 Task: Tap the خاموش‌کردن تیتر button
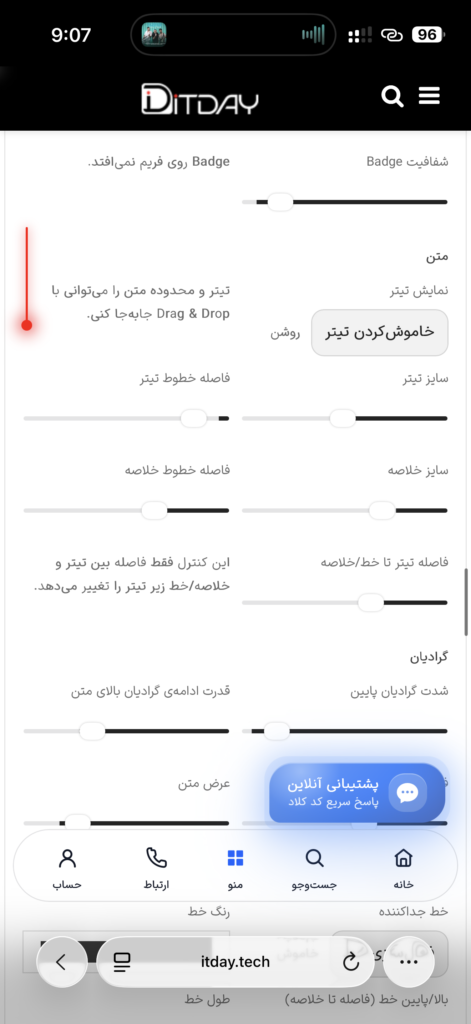pyautogui.click(x=380, y=333)
